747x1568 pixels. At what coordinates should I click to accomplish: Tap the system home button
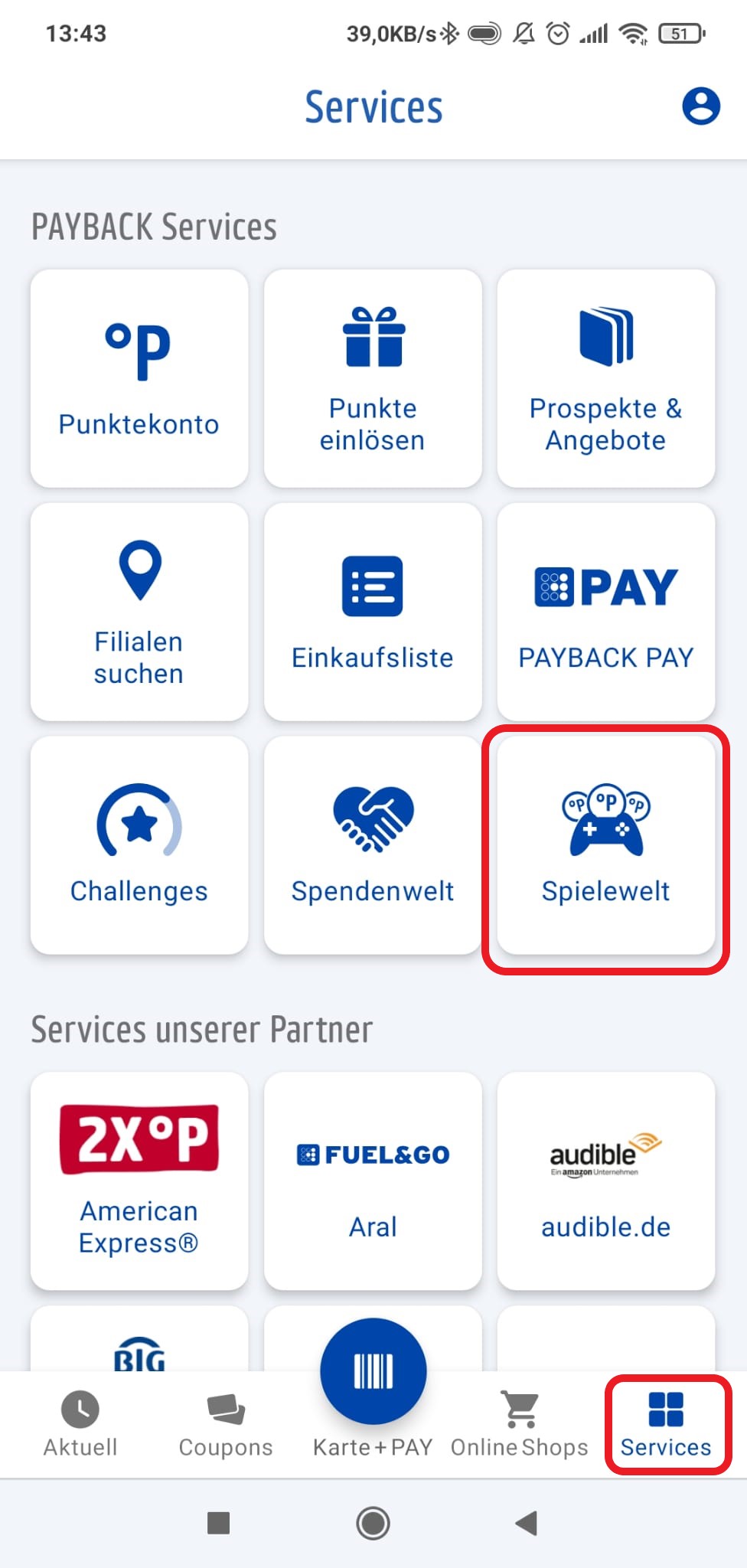373,1523
